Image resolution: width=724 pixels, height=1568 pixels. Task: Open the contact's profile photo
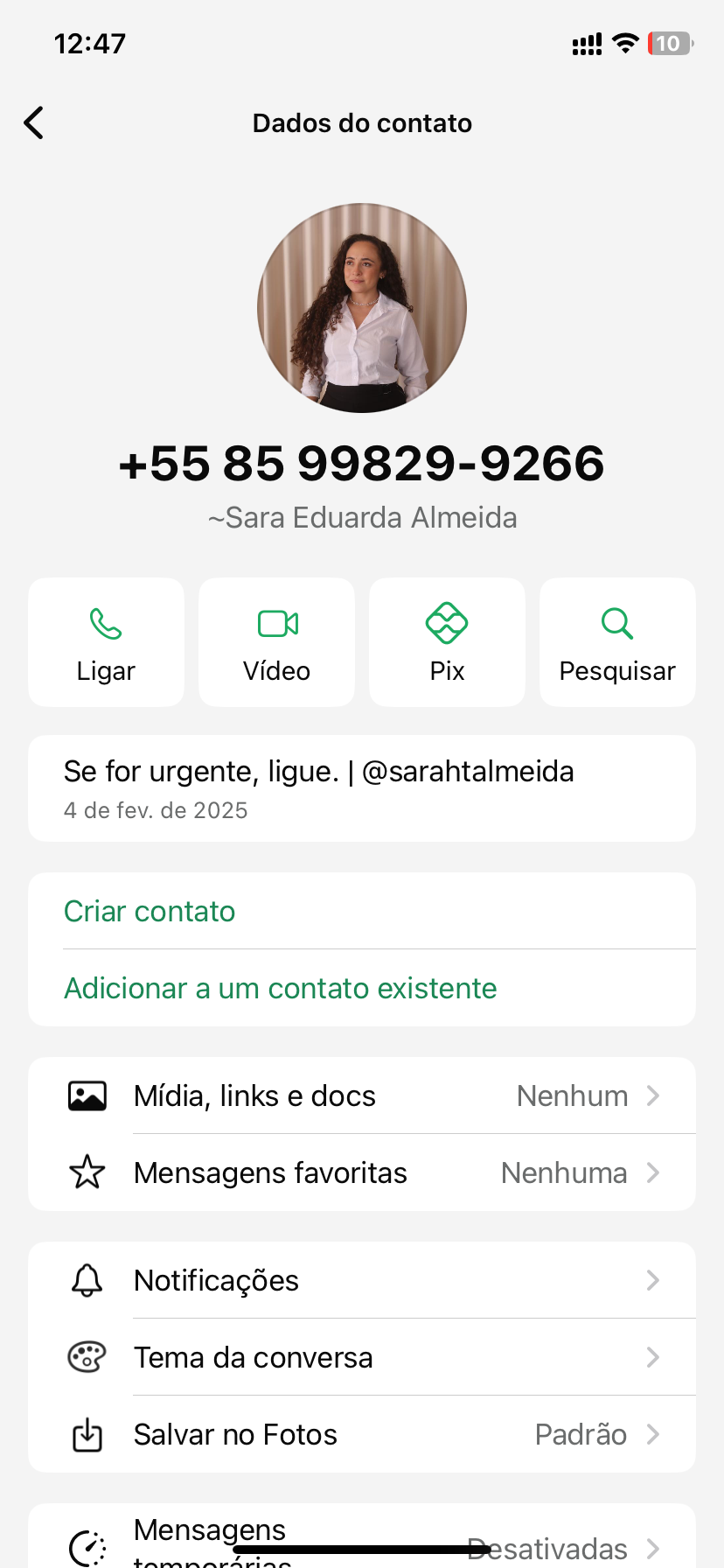(362, 308)
